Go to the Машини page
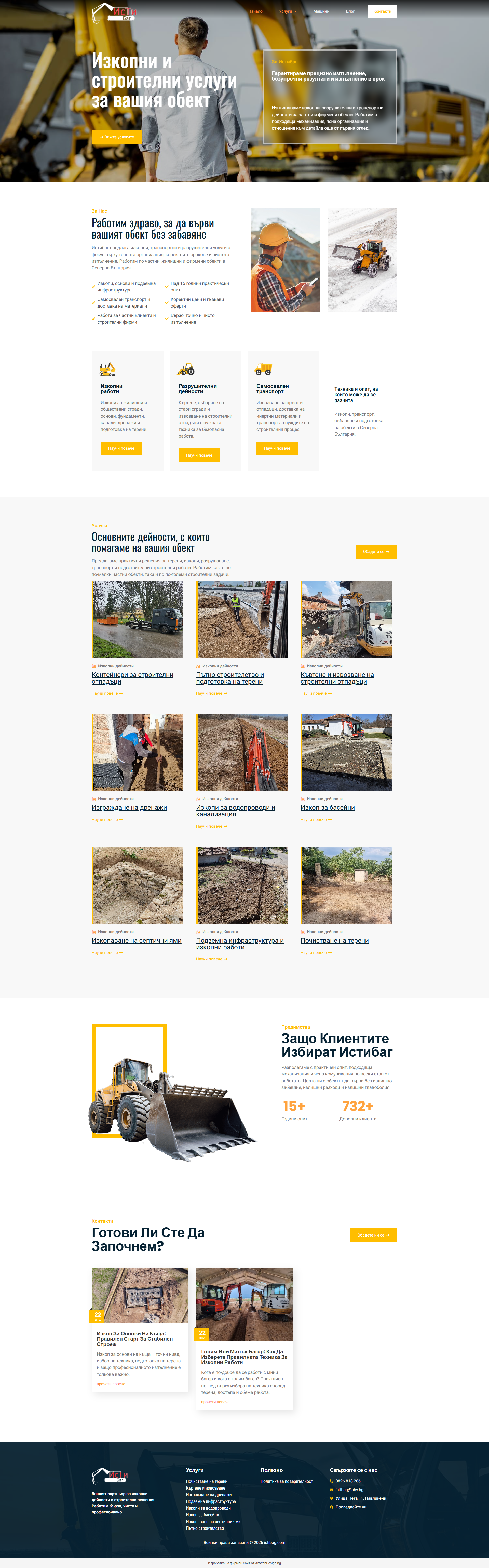The image size is (489, 1568). coord(321,11)
